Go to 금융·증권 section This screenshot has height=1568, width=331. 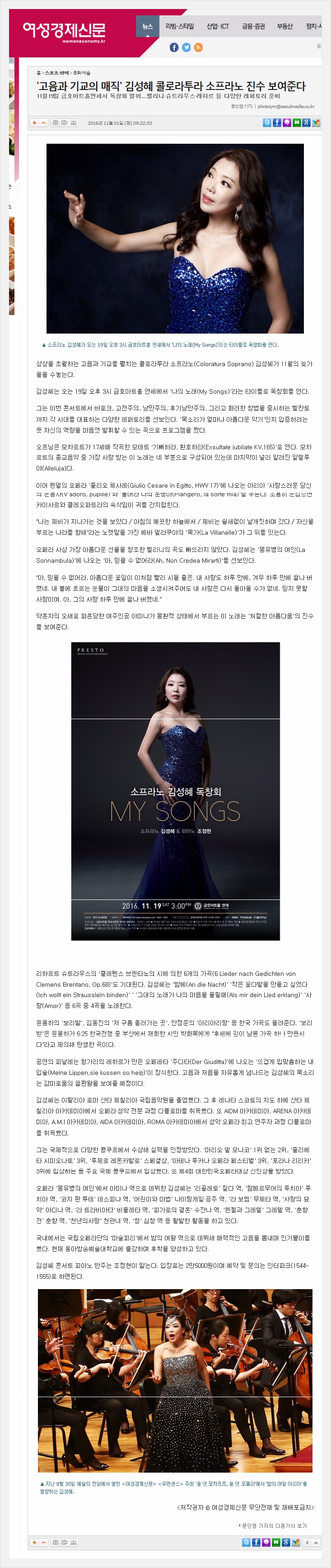[253, 26]
